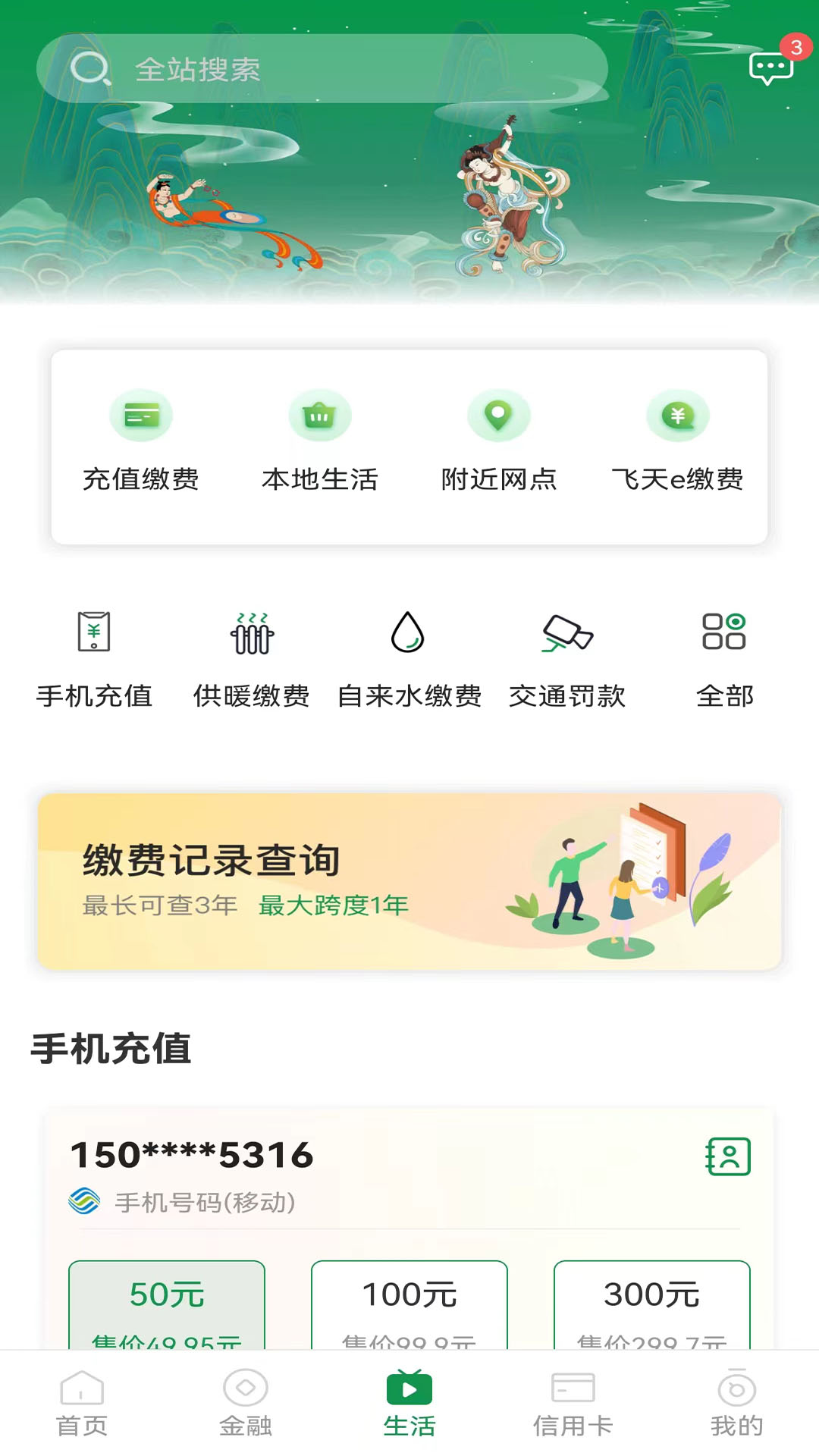Image resolution: width=819 pixels, height=1456 pixels.
Task: Open the messages icon with badge 3
Action: pos(771,71)
